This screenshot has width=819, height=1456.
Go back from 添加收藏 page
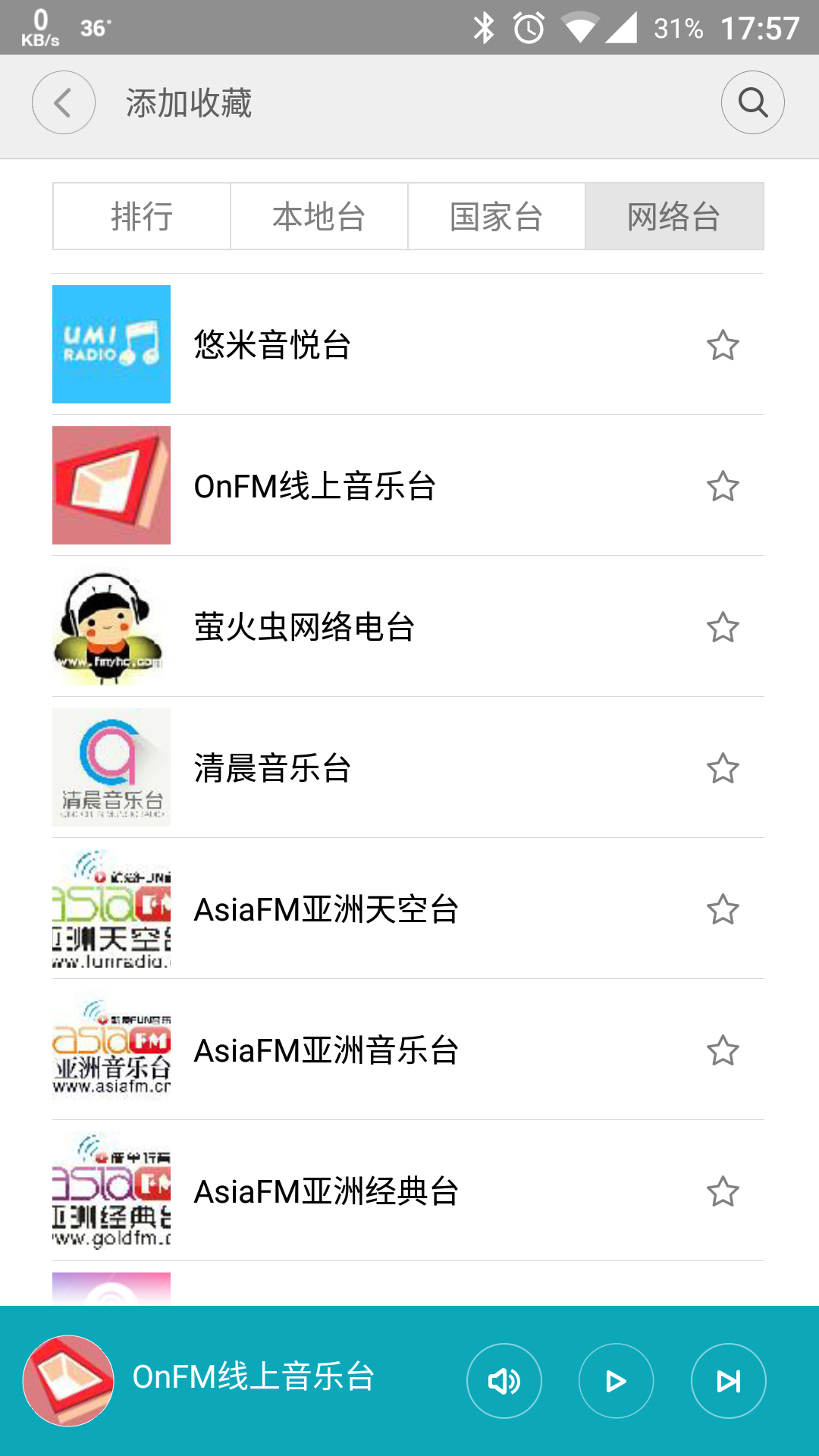tap(64, 102)
